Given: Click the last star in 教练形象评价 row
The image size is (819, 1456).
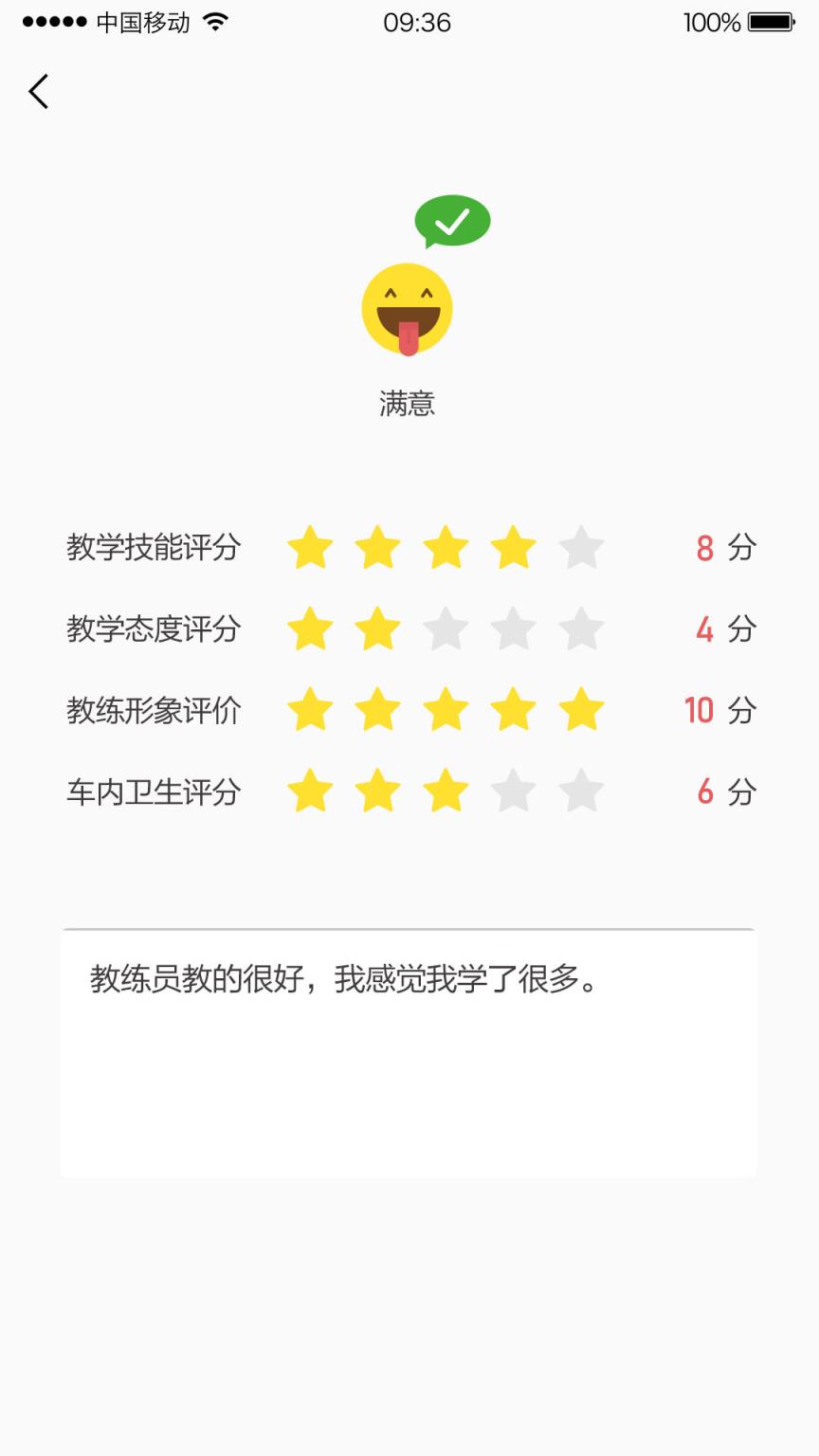Looking at the screenshot, I should pyautogui.click(x=582, y=710).
